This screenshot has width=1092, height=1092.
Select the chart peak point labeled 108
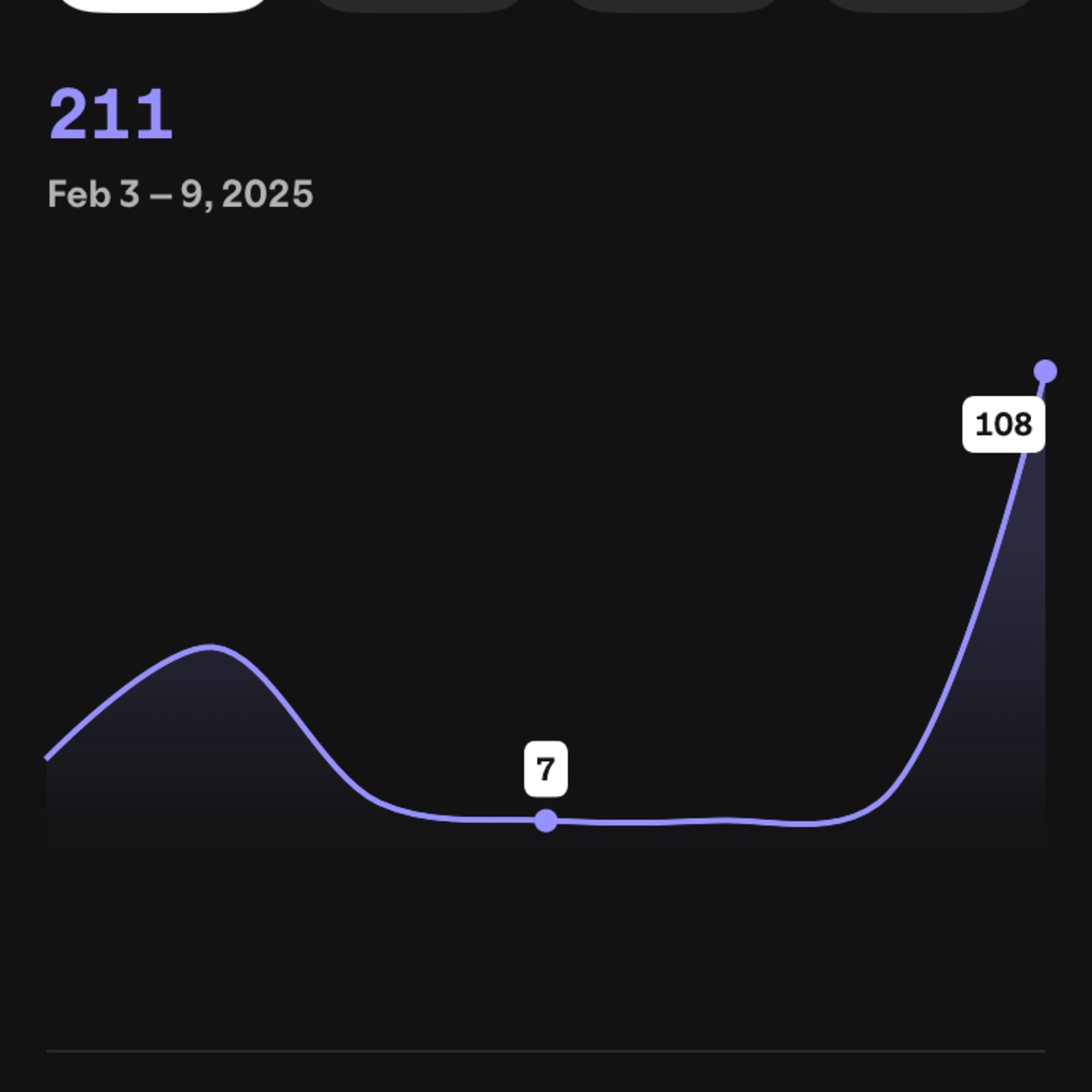pos(1045,371)
